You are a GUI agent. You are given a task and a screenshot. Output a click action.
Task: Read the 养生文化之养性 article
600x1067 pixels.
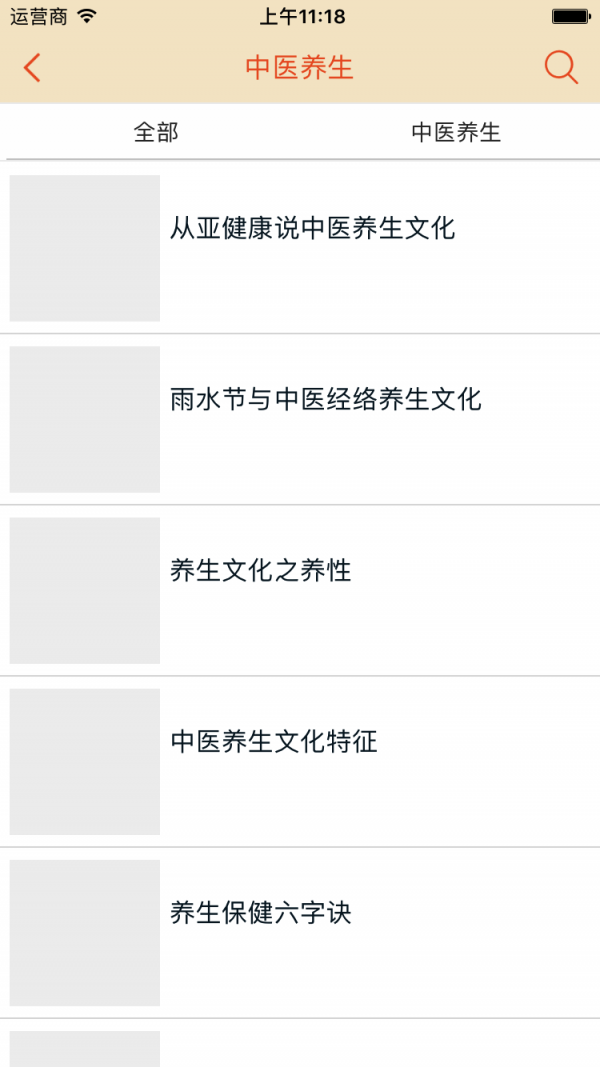260,571
